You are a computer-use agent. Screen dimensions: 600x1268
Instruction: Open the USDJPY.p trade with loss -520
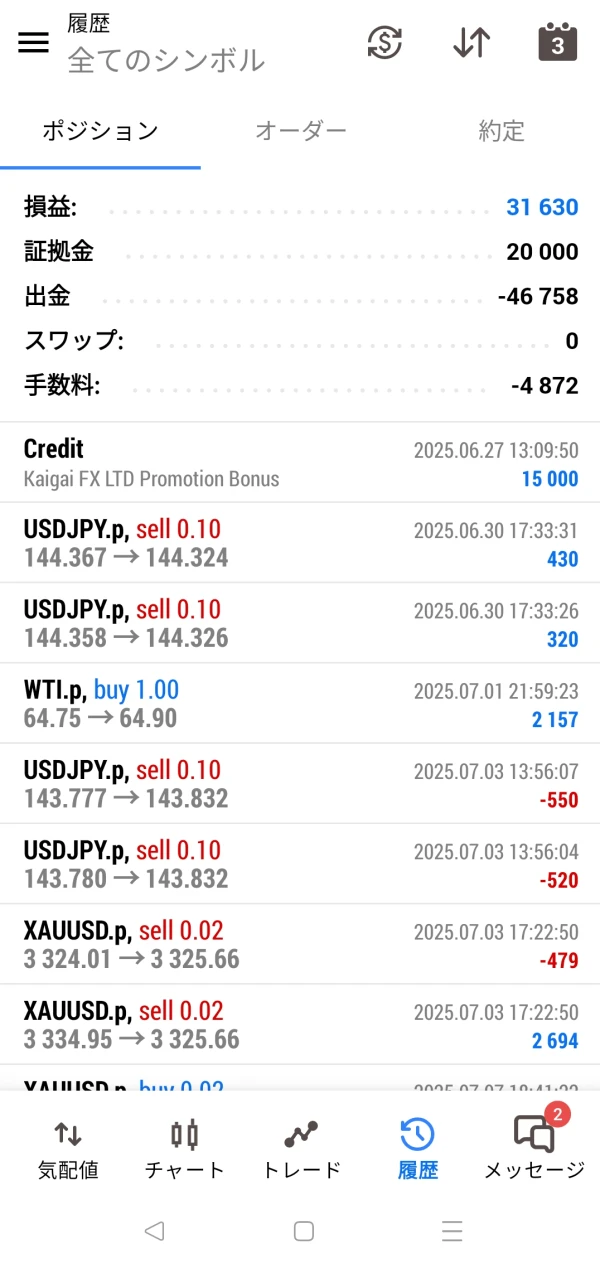click(x=300, y=864)
